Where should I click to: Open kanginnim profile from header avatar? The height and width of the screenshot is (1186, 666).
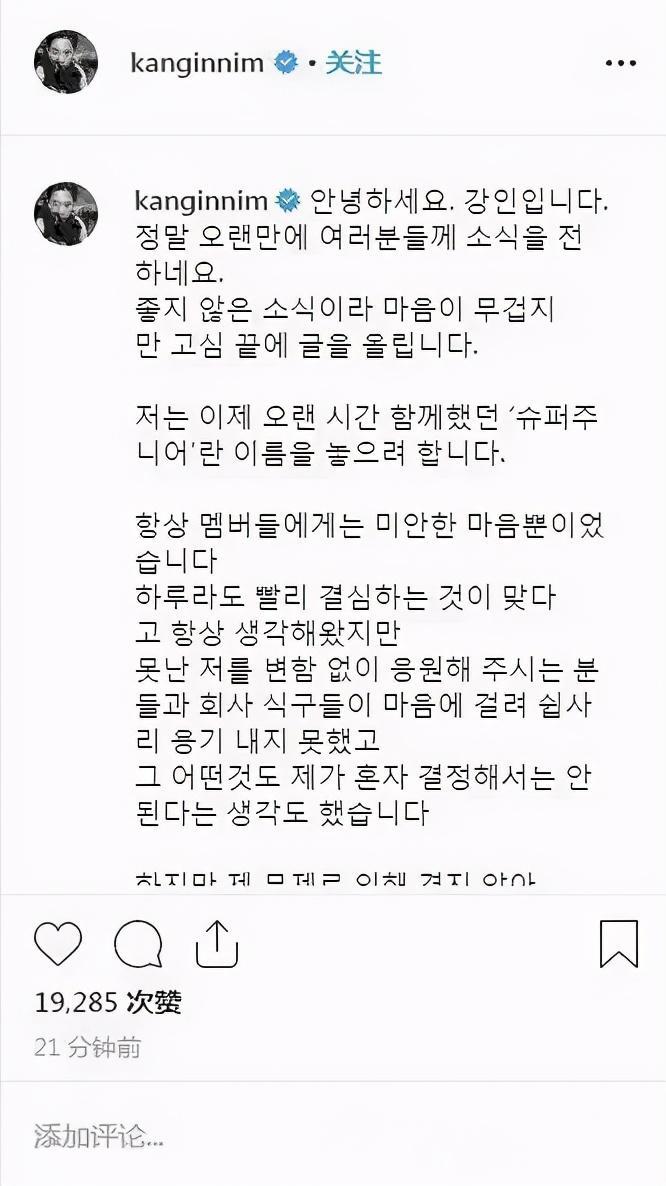tap(67, 62)
